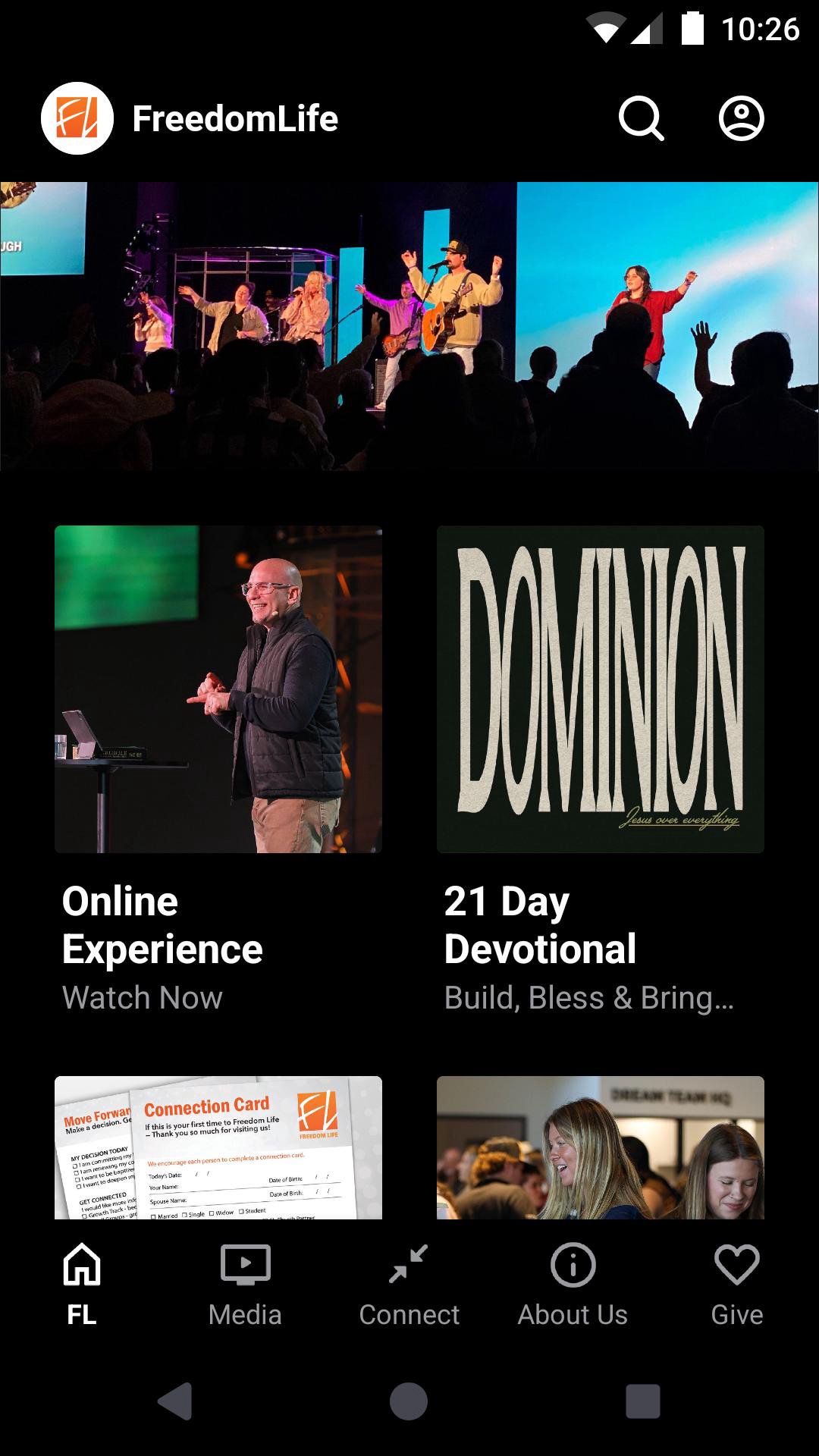The width and height of the screenshot is (819, 1456).
Task: Tap the system back button
Action: coord(175,1401)
